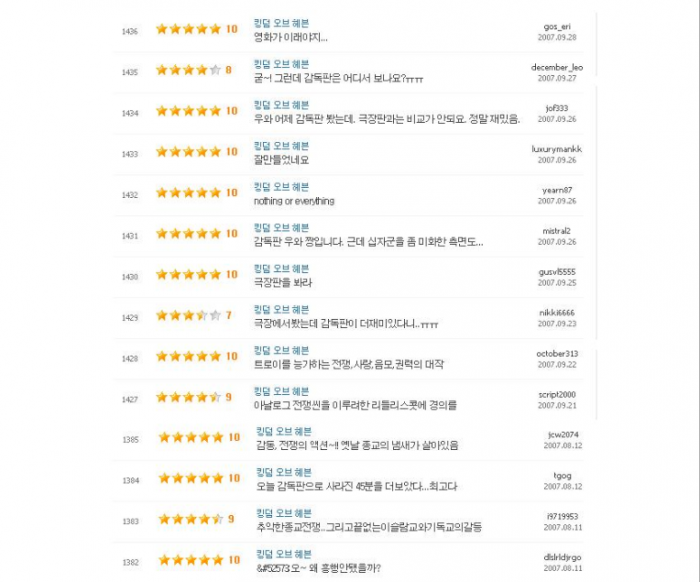700x582 pixels.
Task: Open reviewer script2000's profile
Action: pyautogui.click(x=557, y=394)
